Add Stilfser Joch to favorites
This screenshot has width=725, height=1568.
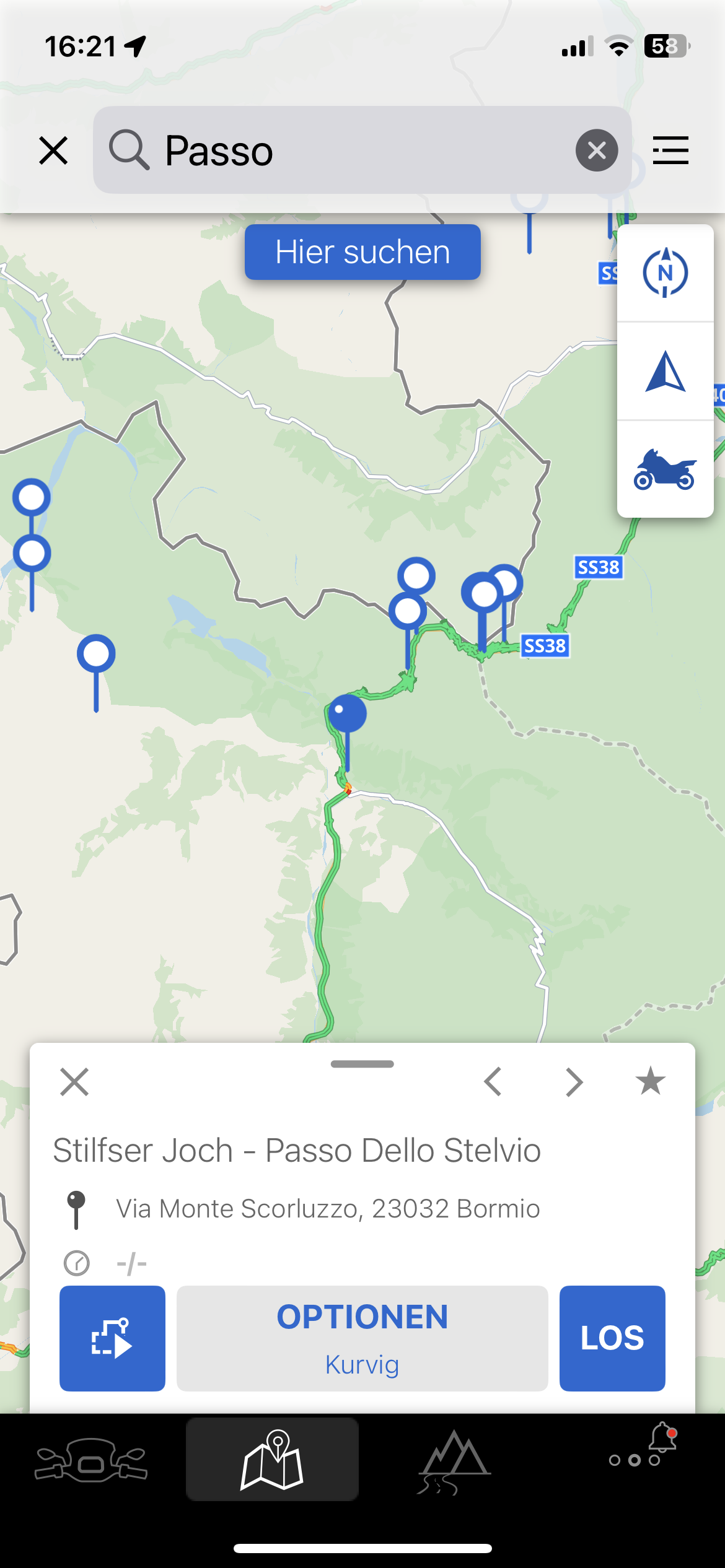(650, 1081)
